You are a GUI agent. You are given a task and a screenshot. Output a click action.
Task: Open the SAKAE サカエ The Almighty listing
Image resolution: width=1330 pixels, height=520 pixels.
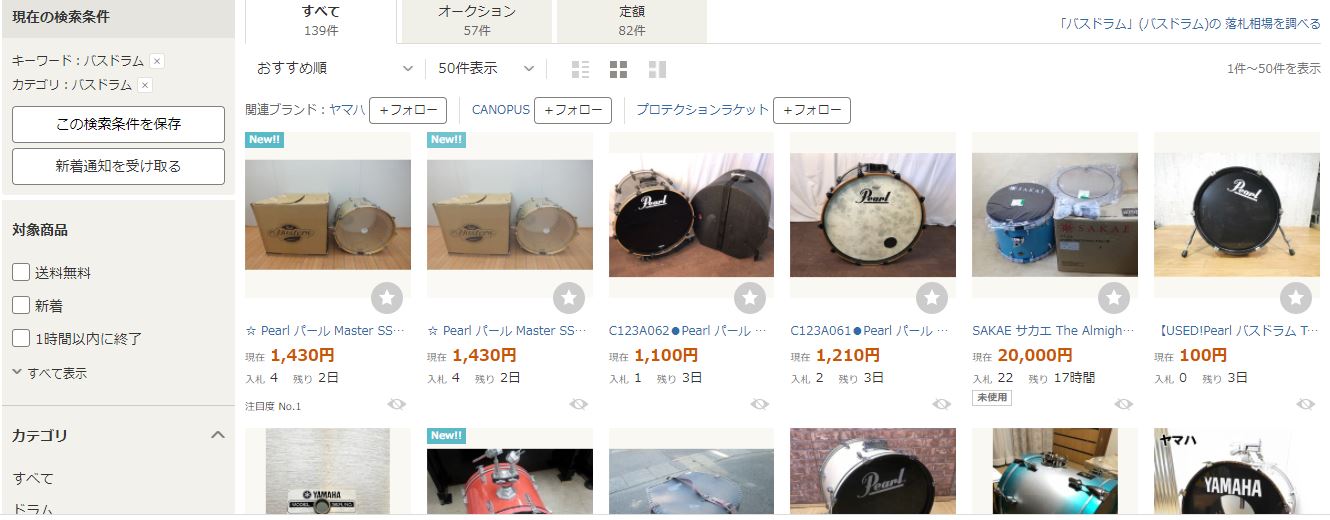1053,330
